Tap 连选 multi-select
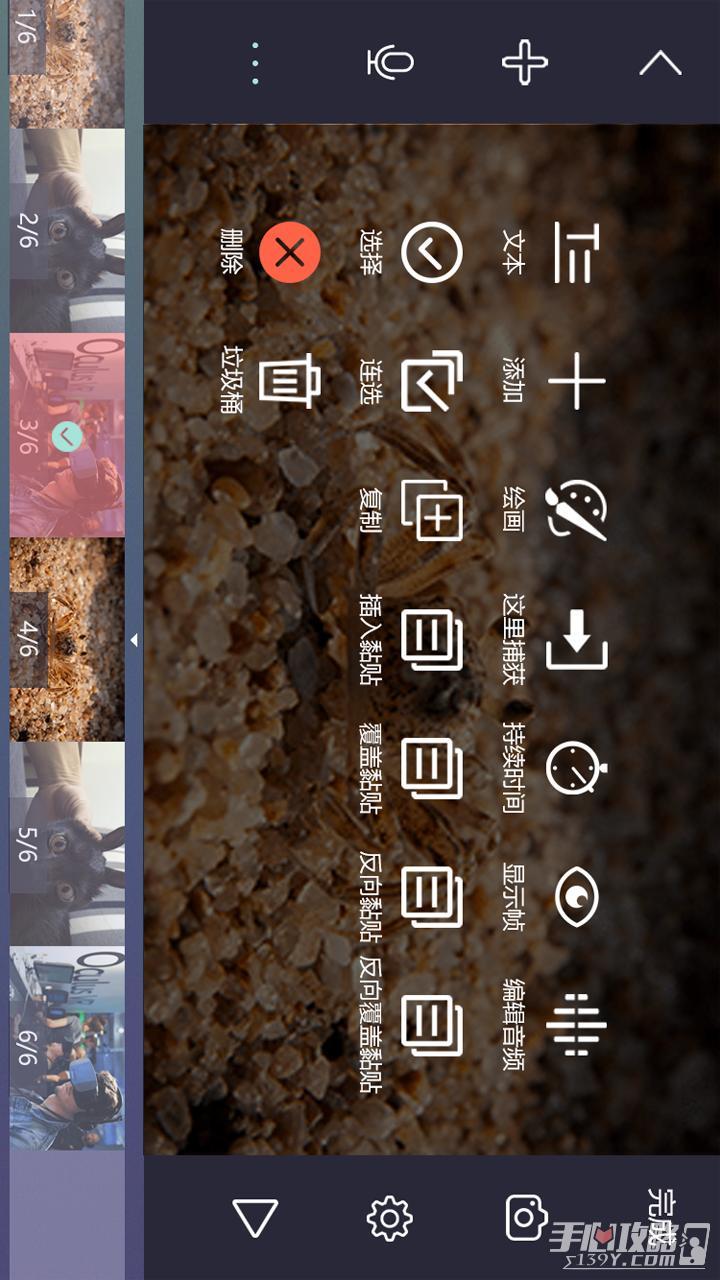 (433, 380)
